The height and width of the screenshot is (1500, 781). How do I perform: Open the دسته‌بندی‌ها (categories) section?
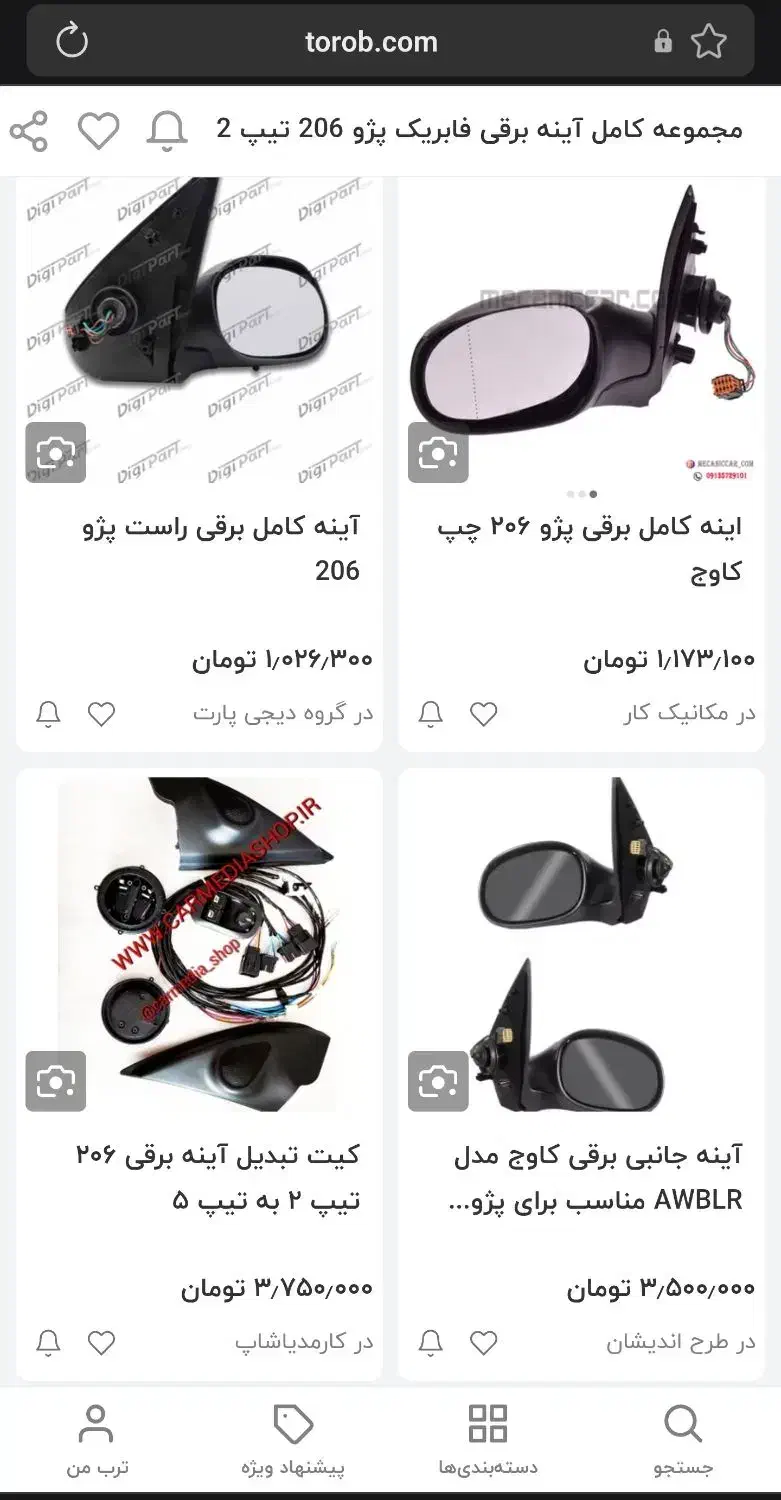[x=487, y=1436]
